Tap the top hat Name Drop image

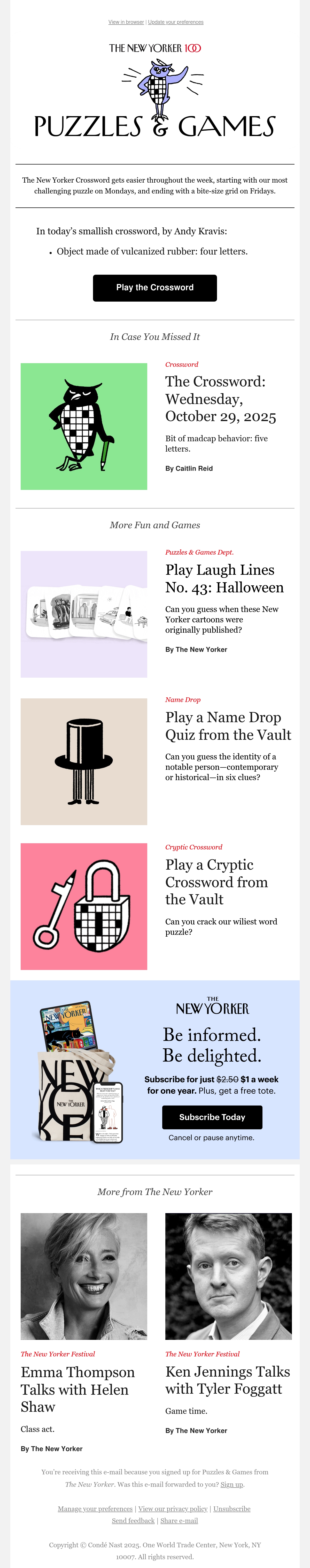84,761
